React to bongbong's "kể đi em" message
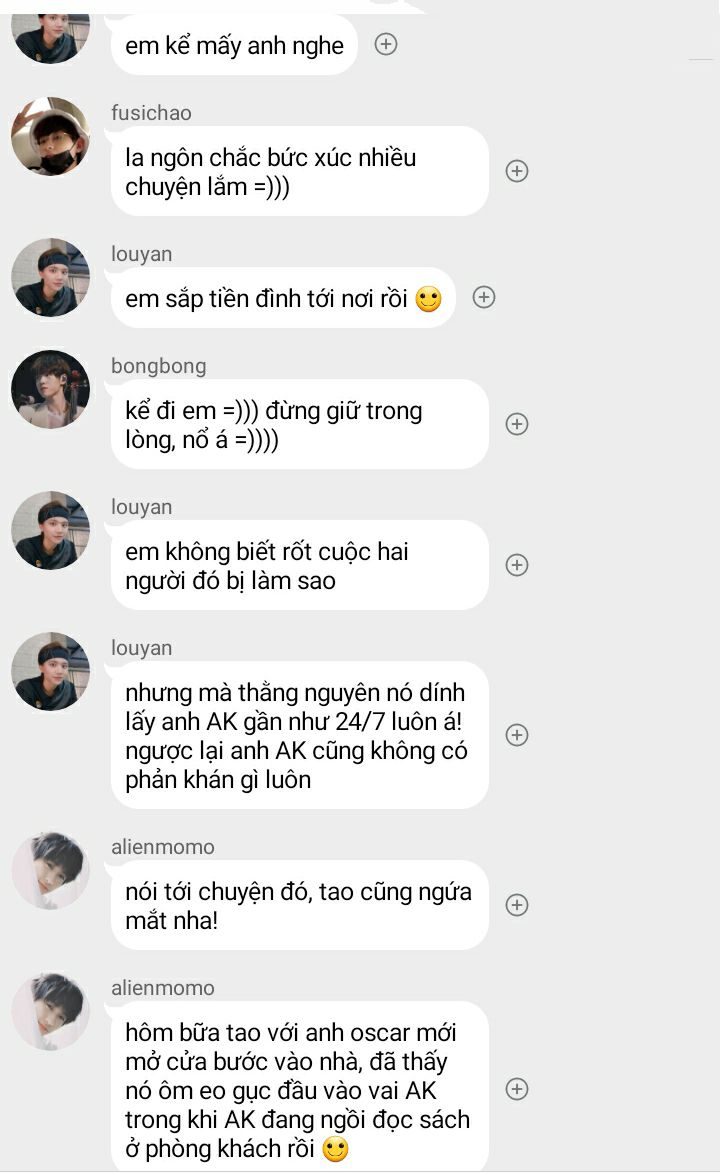 pyautogui.click(x=516, y=424)
